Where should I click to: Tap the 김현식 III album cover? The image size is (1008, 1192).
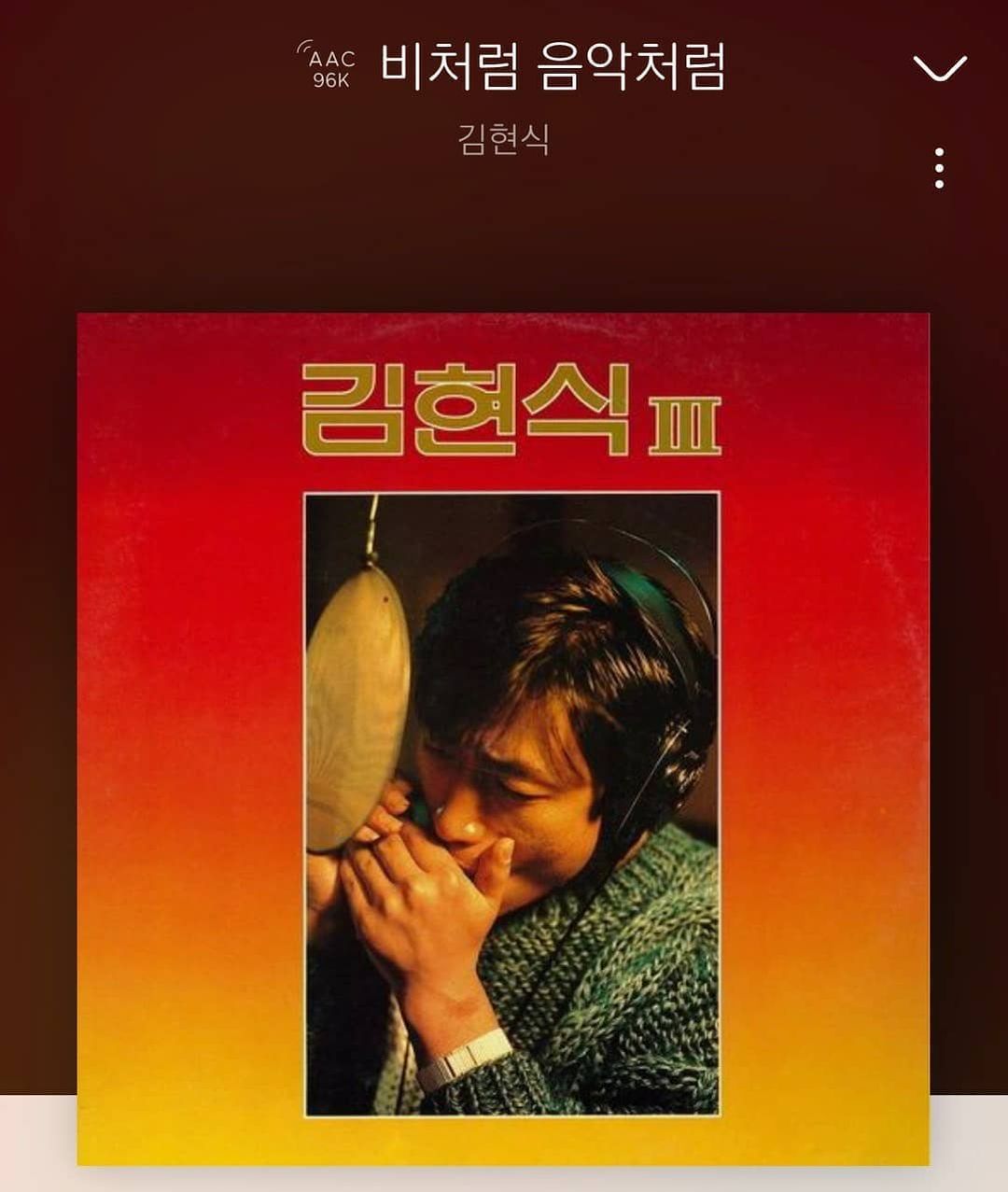(x=503, y=737)
